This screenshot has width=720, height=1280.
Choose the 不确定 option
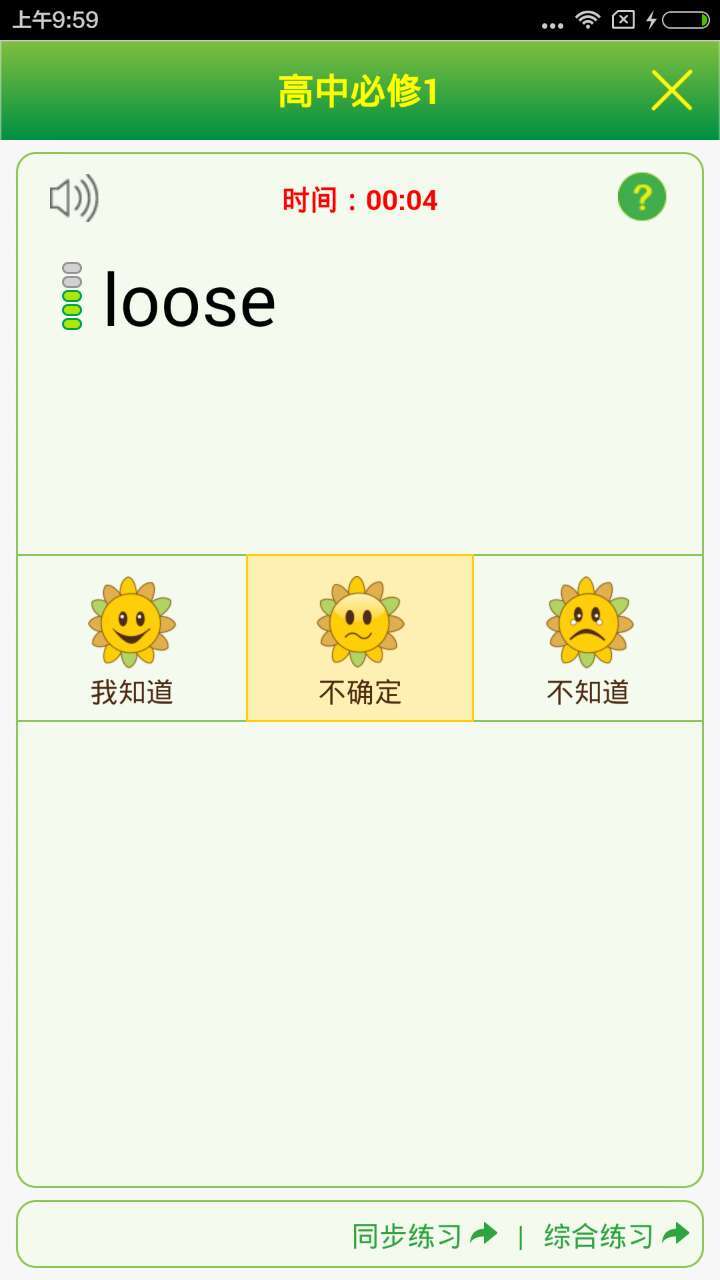coord(360,639)
